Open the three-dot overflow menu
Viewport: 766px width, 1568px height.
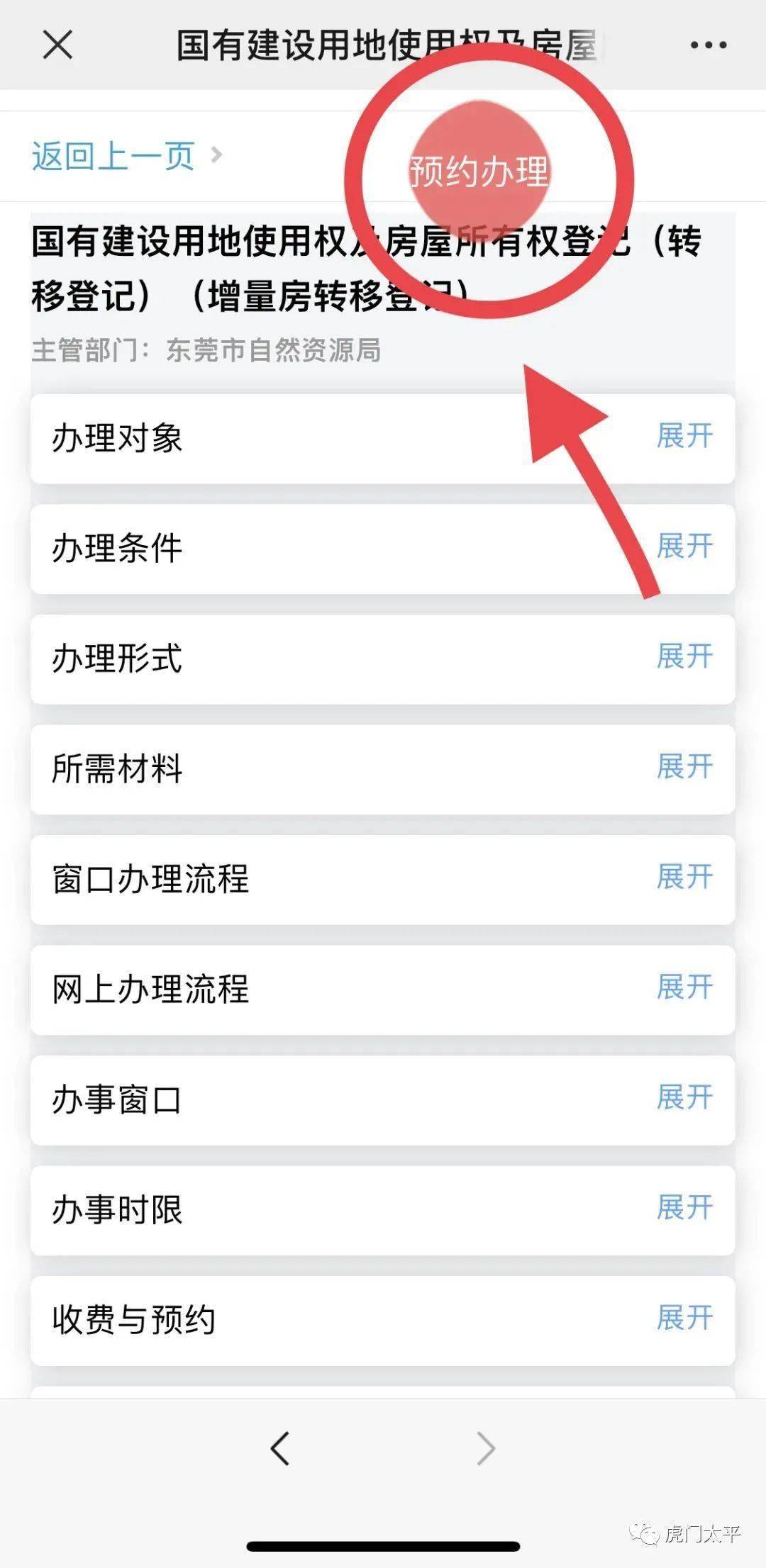(708, 45)
